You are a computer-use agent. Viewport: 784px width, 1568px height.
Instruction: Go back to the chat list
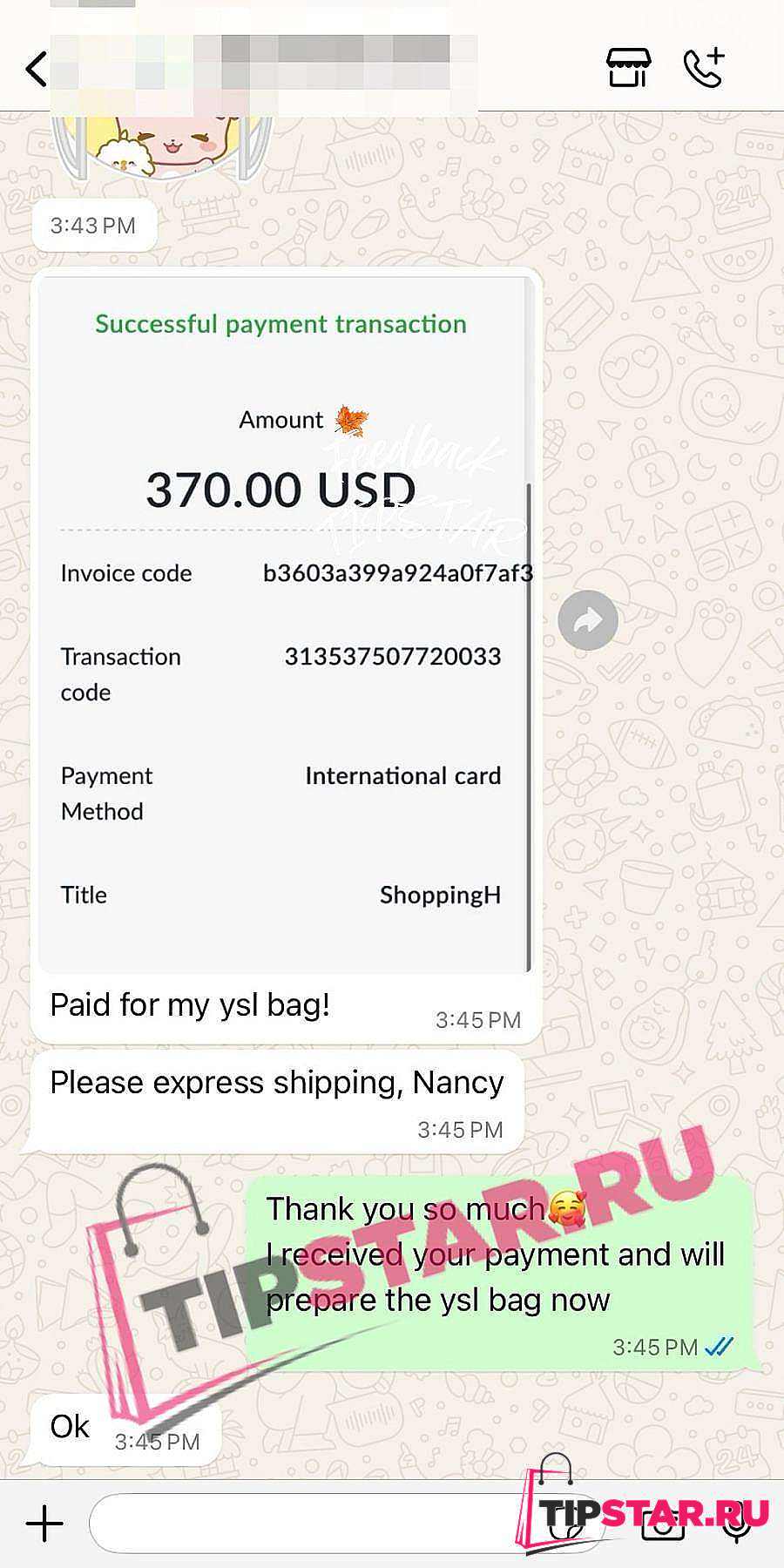pos(37,69)
